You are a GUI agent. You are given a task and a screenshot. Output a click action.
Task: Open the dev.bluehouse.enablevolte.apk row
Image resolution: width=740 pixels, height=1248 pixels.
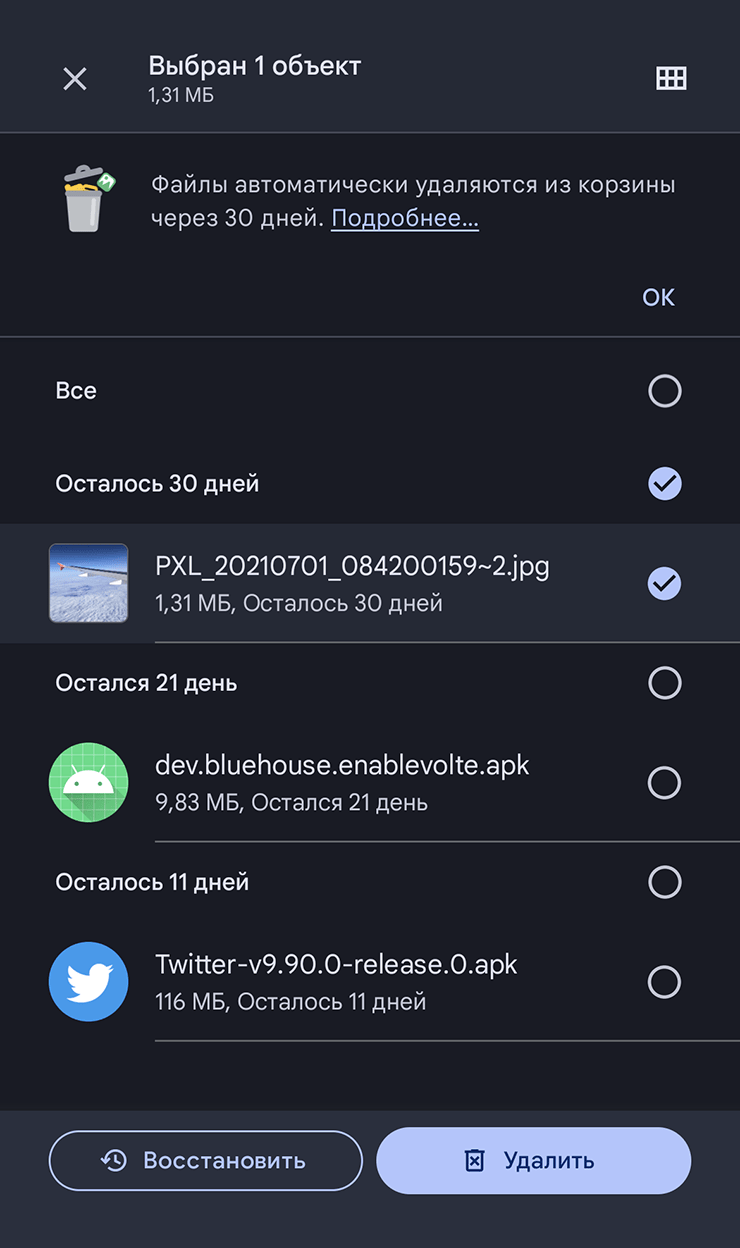(x=342, y=782)
